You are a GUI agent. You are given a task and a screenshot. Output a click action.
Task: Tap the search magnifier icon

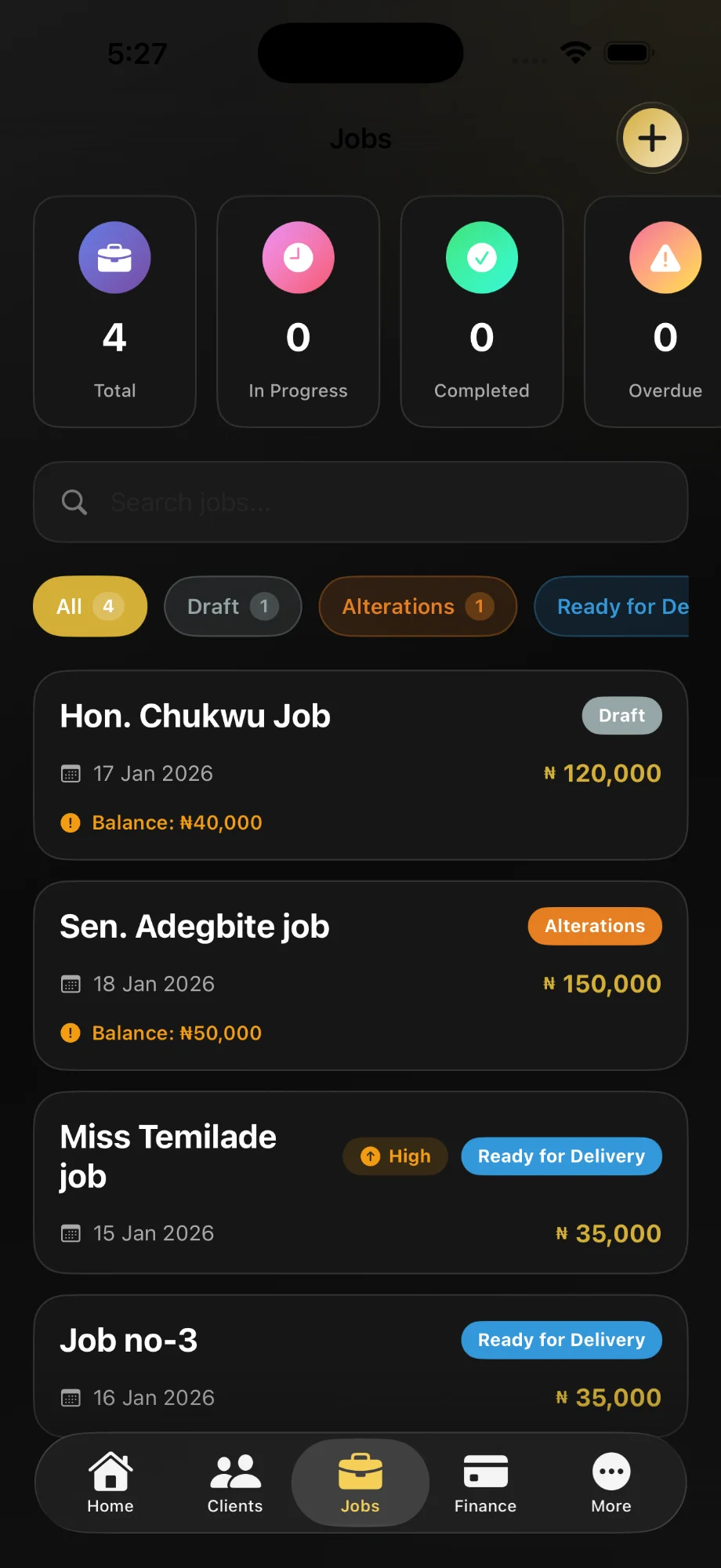(x=73, y=502)
